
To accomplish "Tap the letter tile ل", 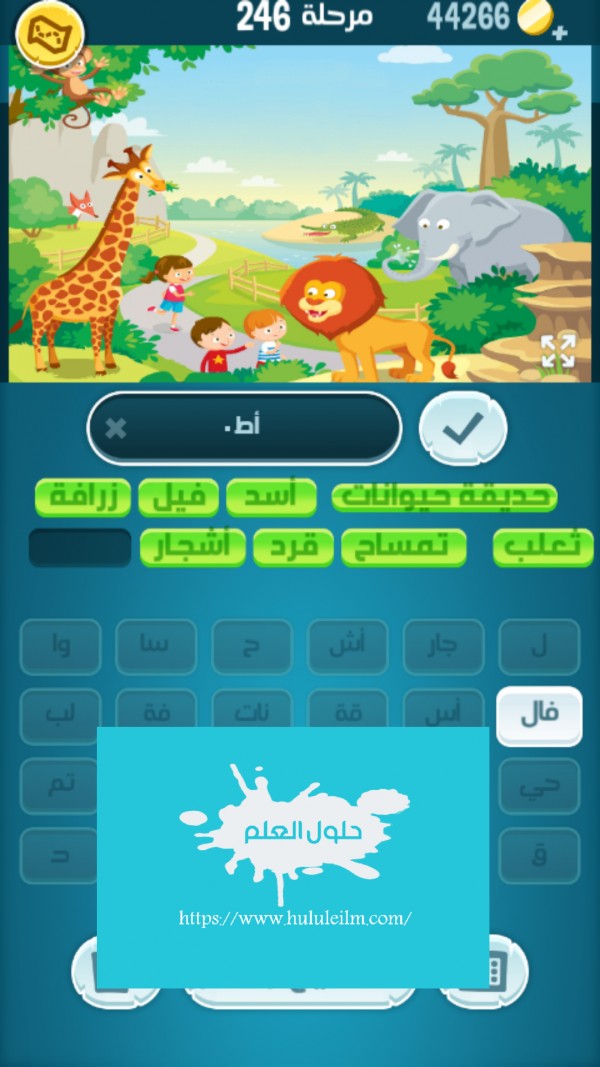I will tap(539, 647).
